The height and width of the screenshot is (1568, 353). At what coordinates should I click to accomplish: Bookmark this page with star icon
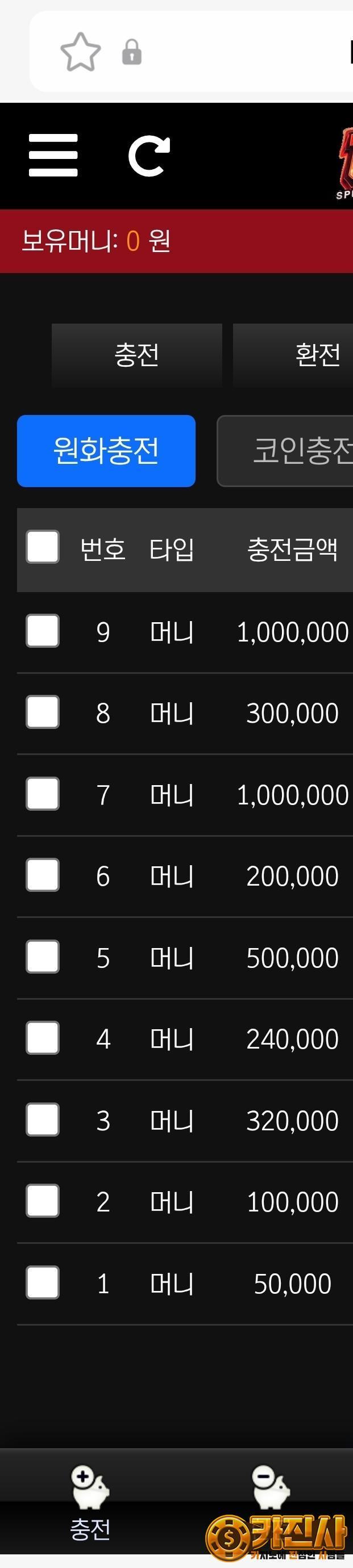click(81, 52)
